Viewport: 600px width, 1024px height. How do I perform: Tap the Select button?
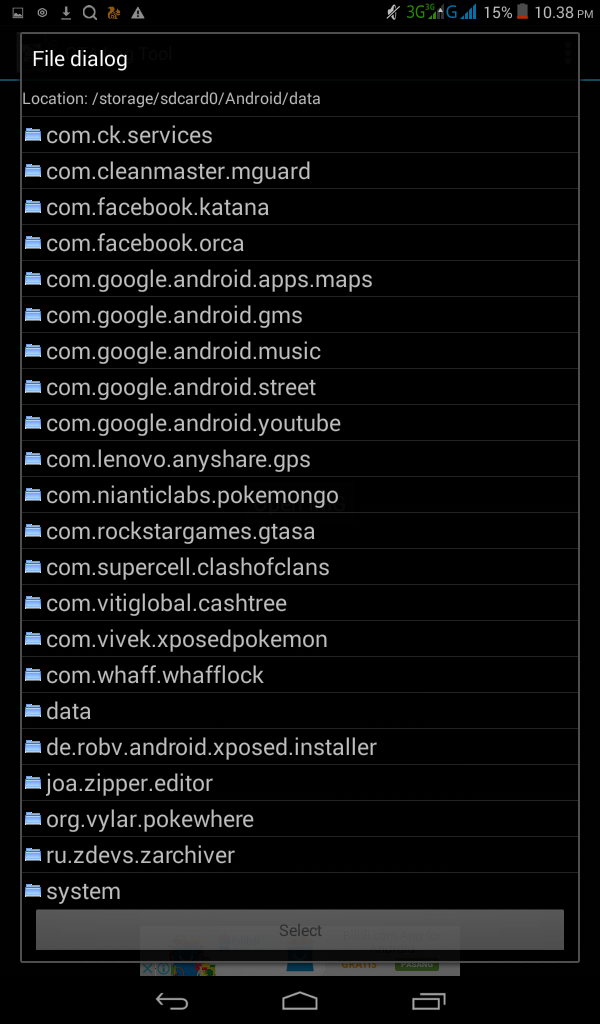tap(300, 930)
